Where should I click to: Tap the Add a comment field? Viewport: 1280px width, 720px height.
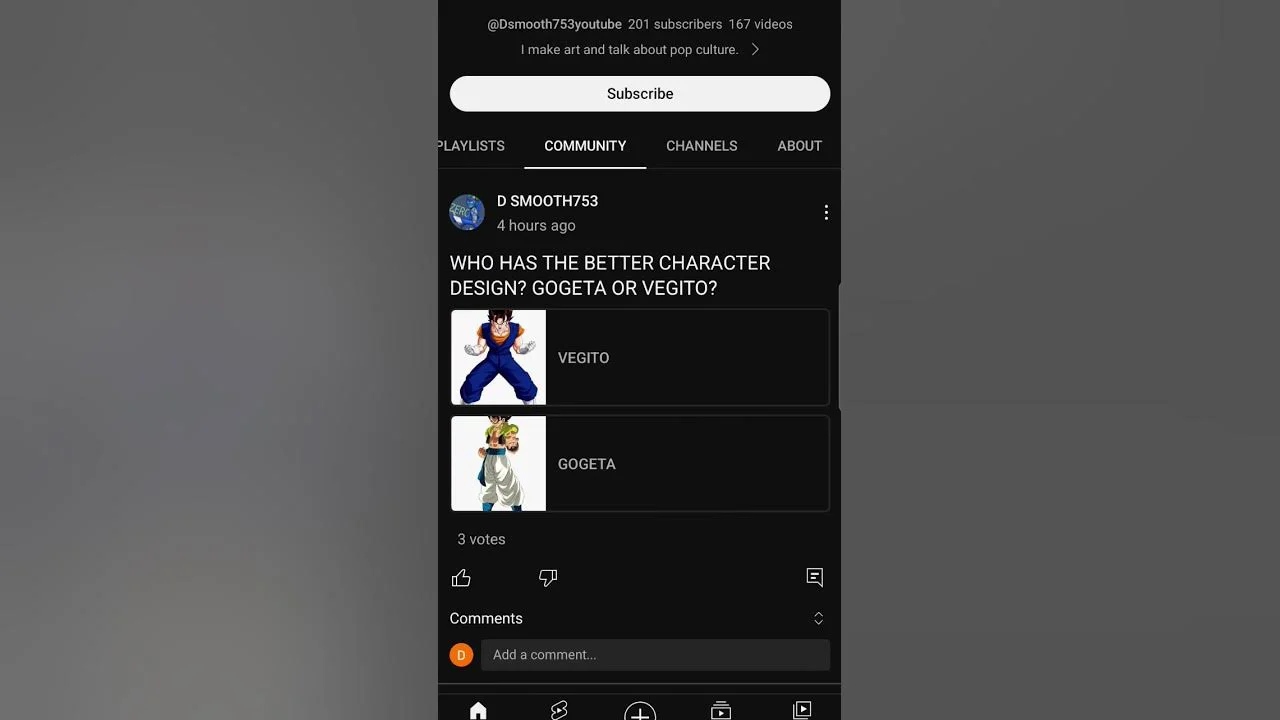pos(655,655)
